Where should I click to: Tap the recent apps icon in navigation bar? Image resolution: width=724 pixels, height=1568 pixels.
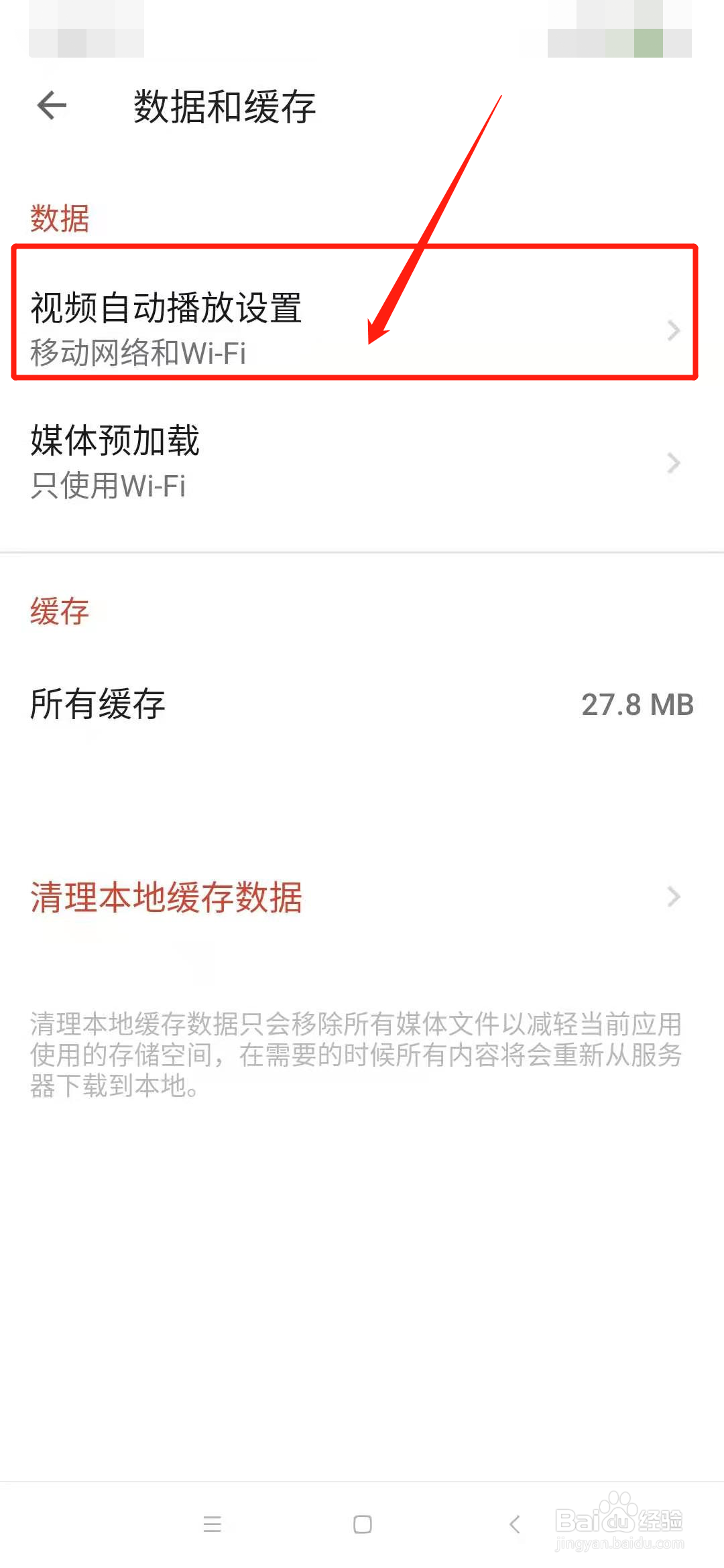213,1525
